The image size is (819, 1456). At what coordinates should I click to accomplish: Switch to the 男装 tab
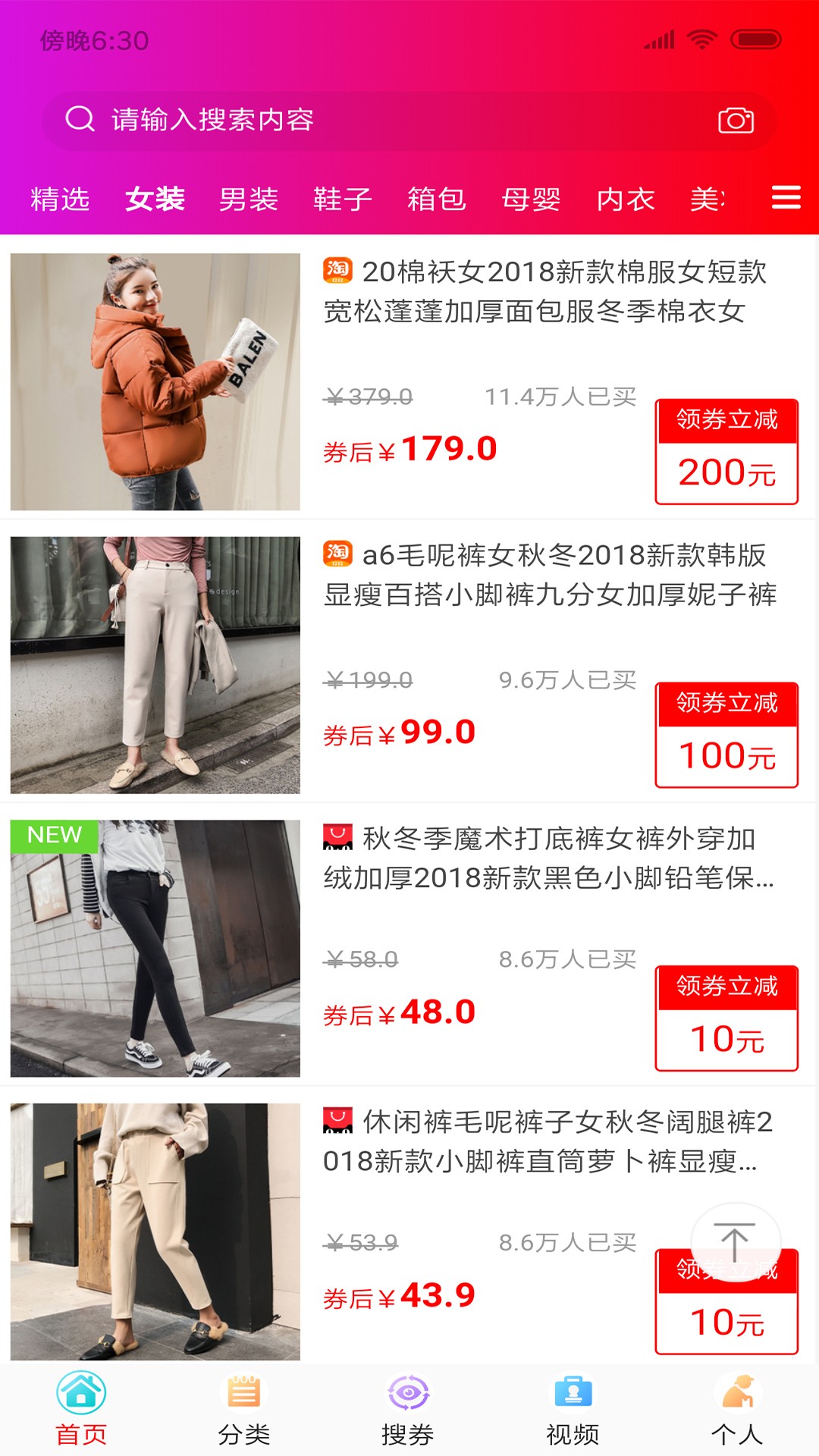249,199
